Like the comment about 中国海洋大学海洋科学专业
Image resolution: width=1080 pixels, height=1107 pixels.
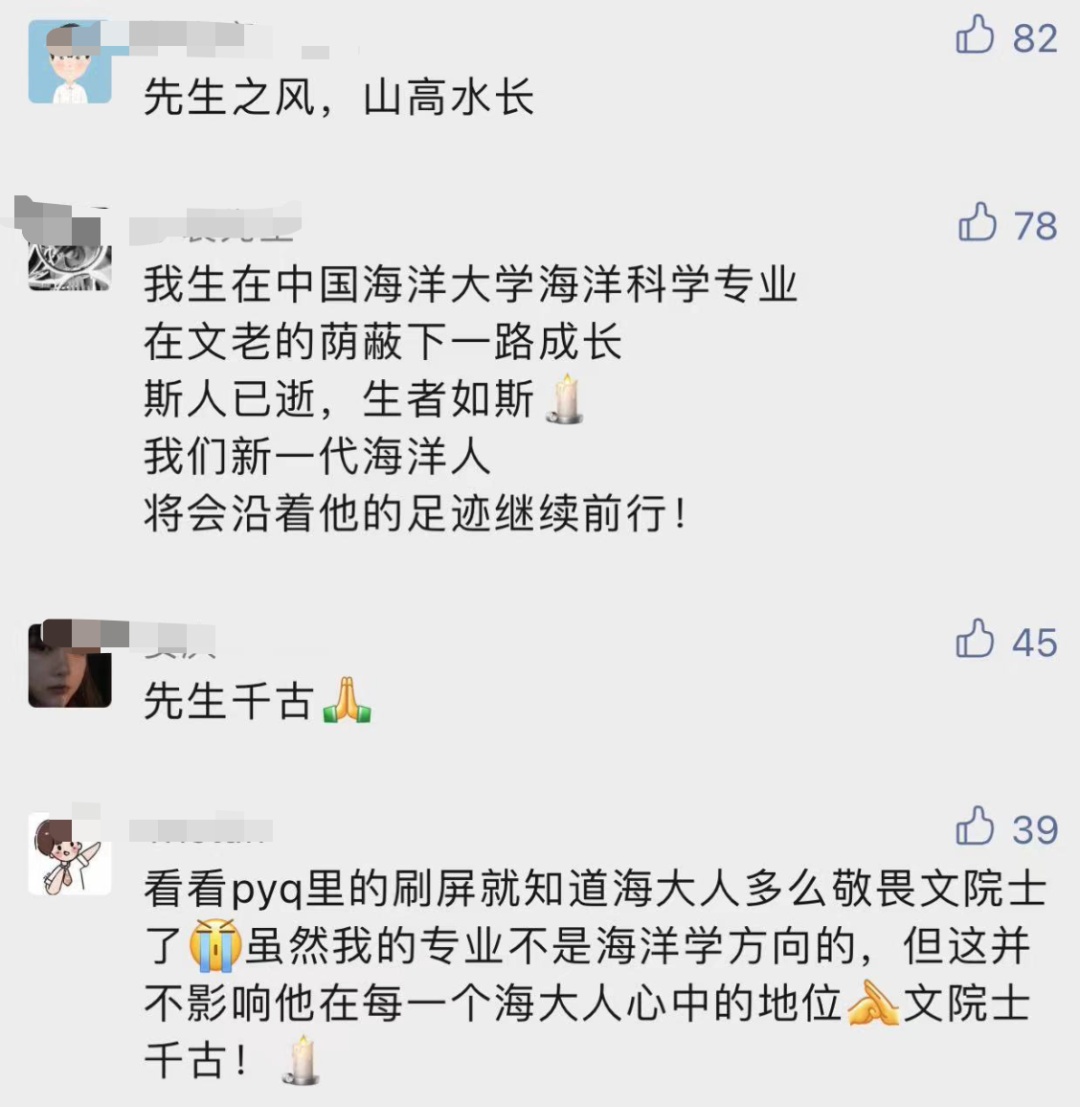click(977, 223)
